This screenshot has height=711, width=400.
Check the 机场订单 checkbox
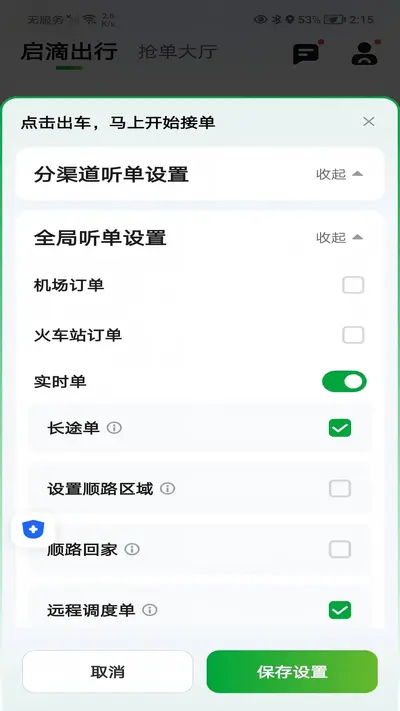tap(353, 285)
